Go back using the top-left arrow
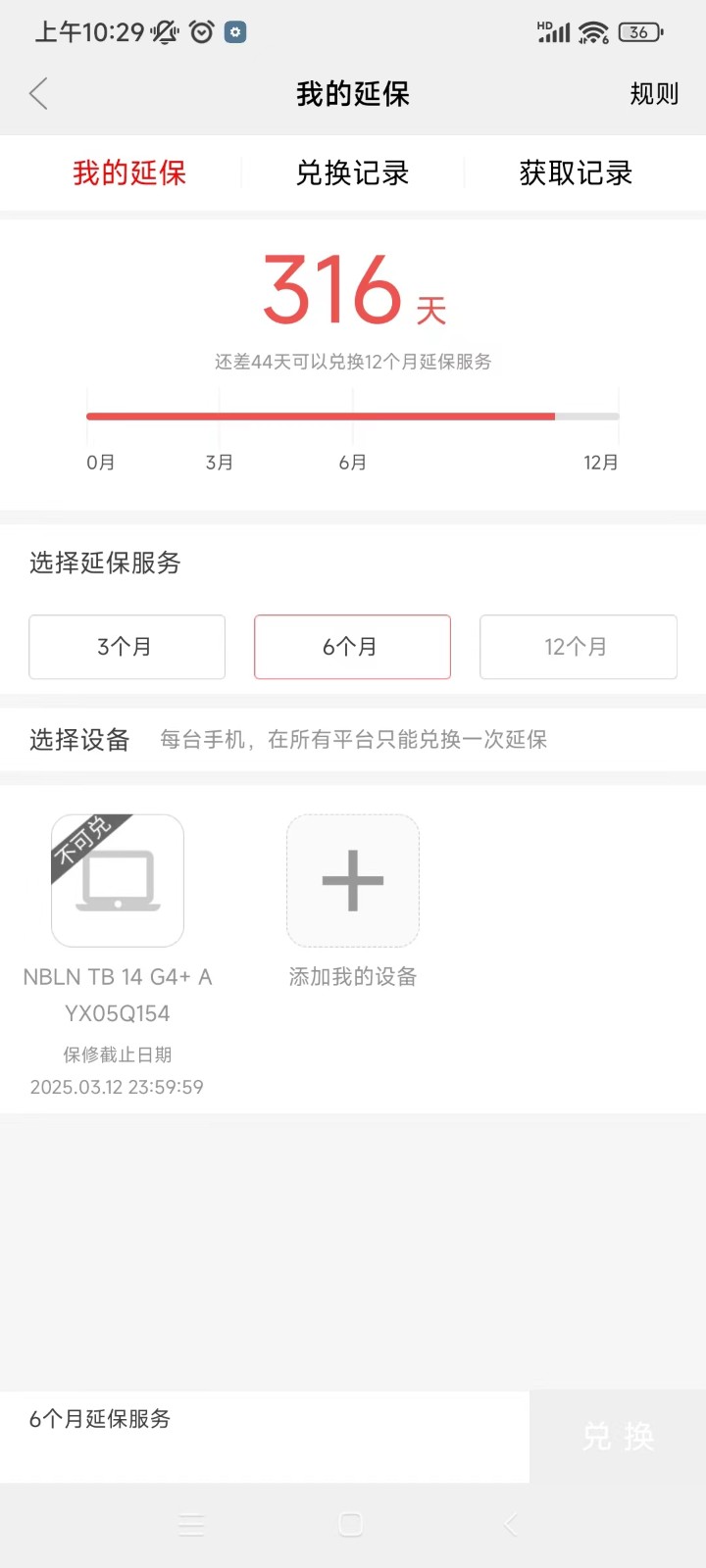Screen dimensions: 706x1568 pos(39,94)
